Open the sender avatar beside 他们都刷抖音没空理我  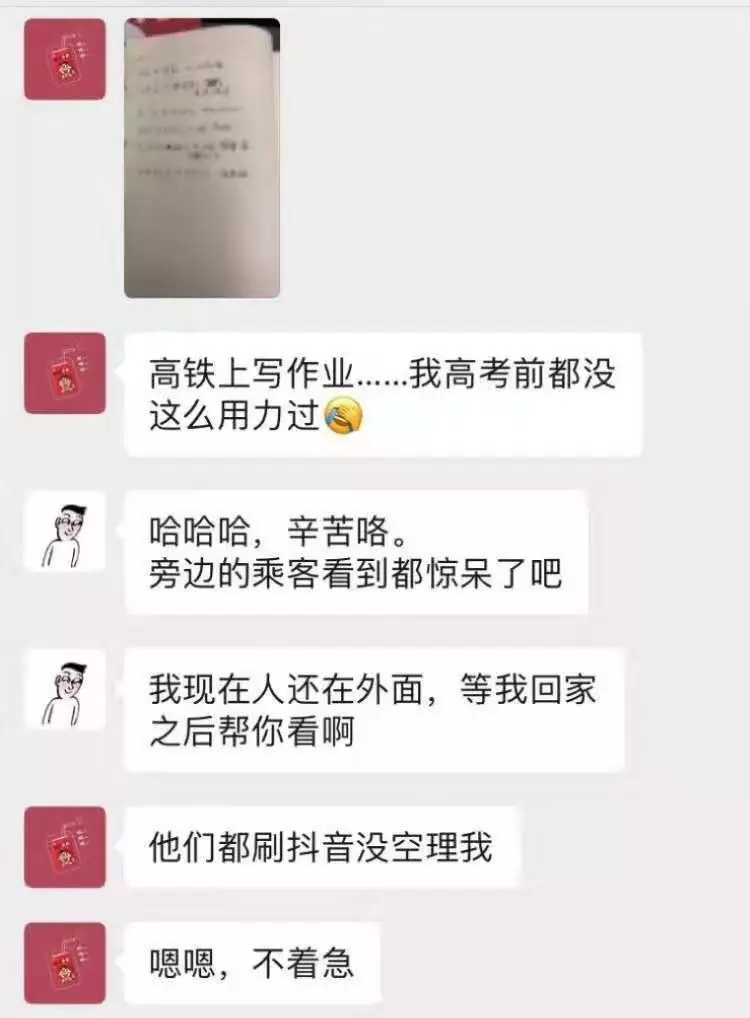point(65,846)
